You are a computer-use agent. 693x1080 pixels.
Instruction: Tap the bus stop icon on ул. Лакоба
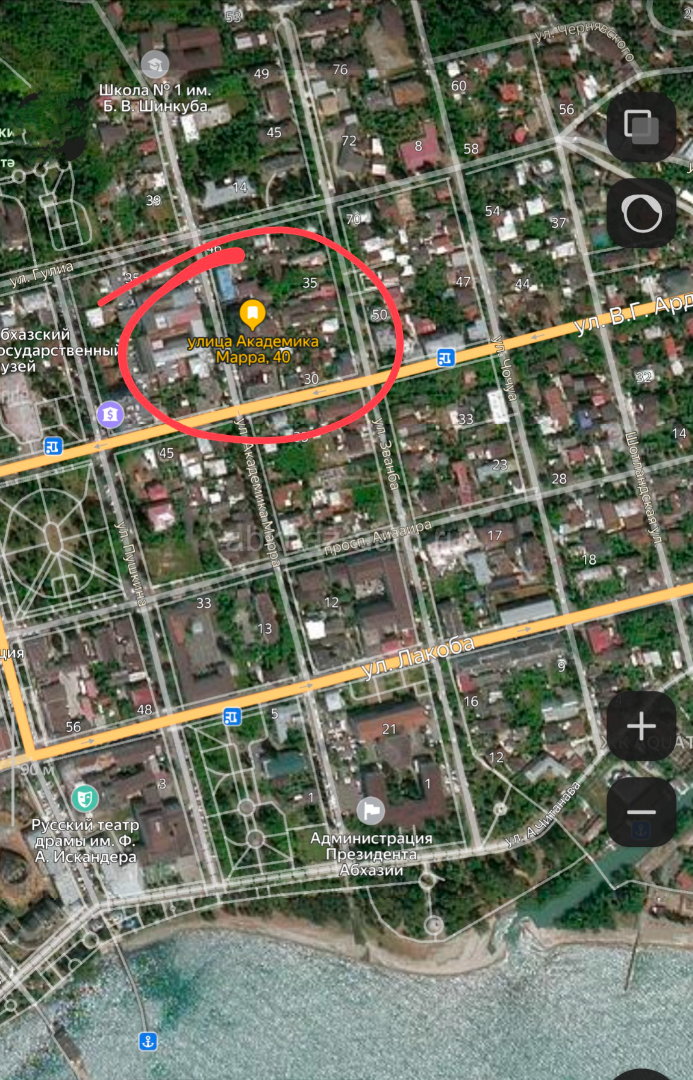233,716
